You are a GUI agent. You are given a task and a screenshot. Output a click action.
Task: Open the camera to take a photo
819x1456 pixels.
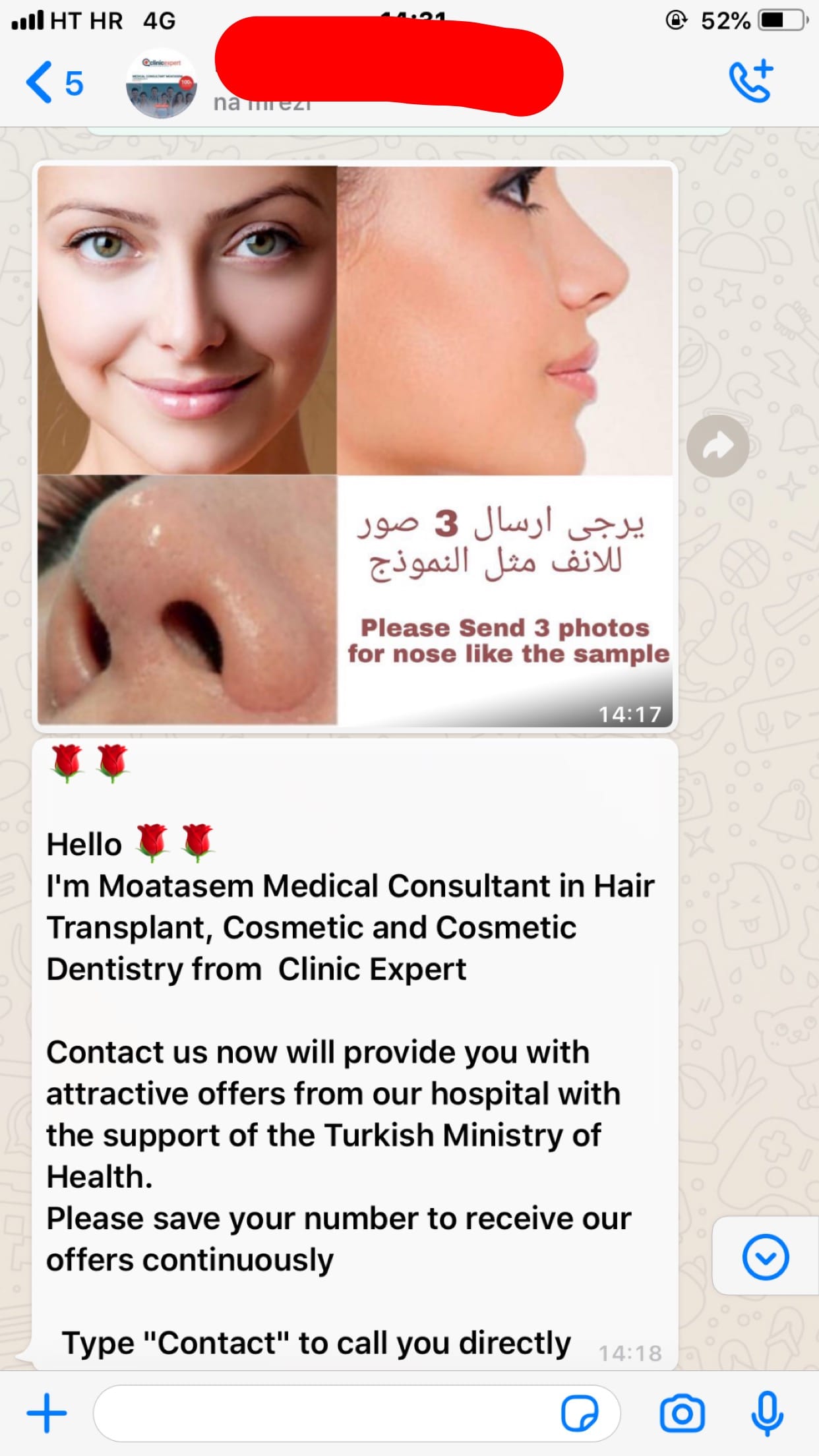[682, 1413]
